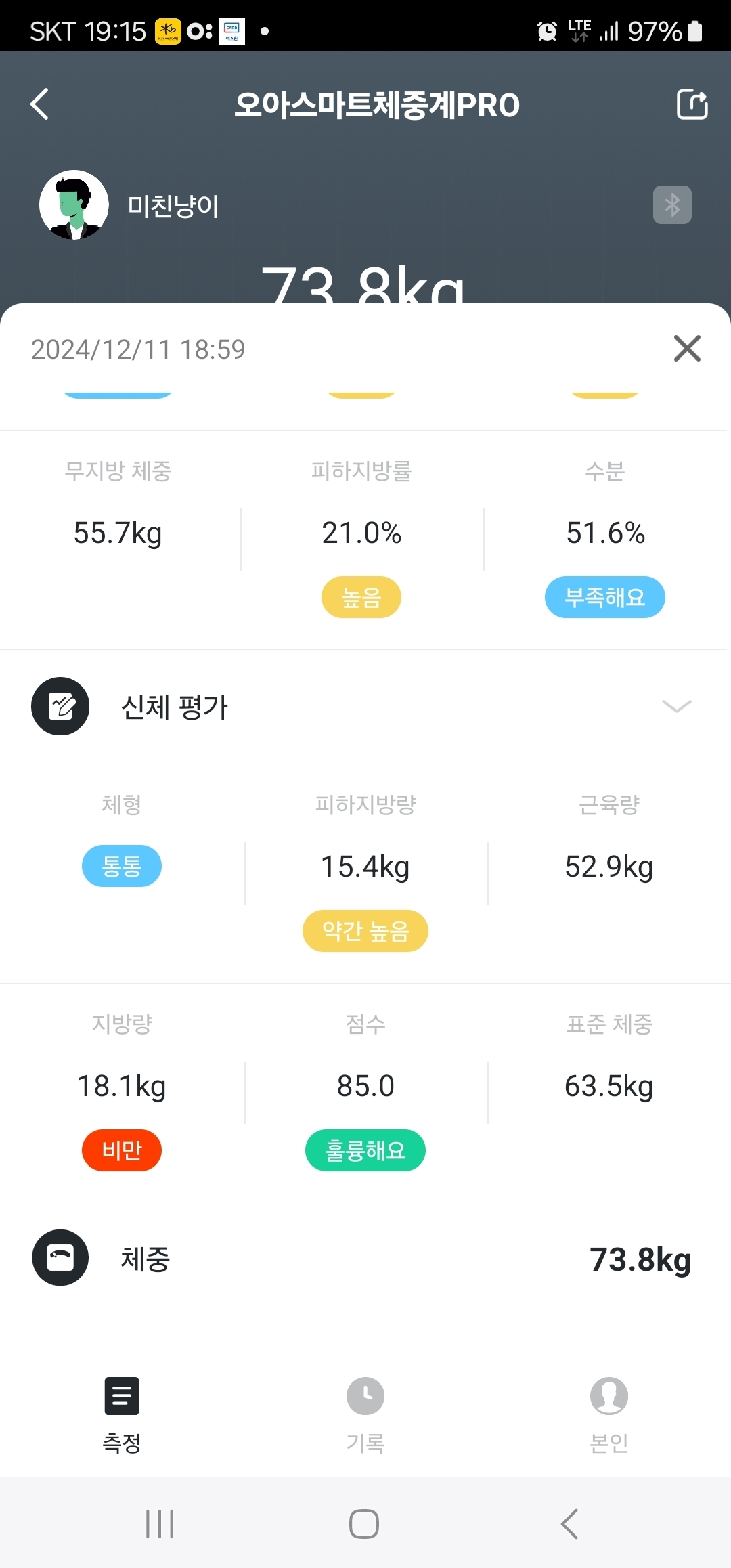
Task: Tap the back arrow in the title bar
Action: (x=39, y=104)
